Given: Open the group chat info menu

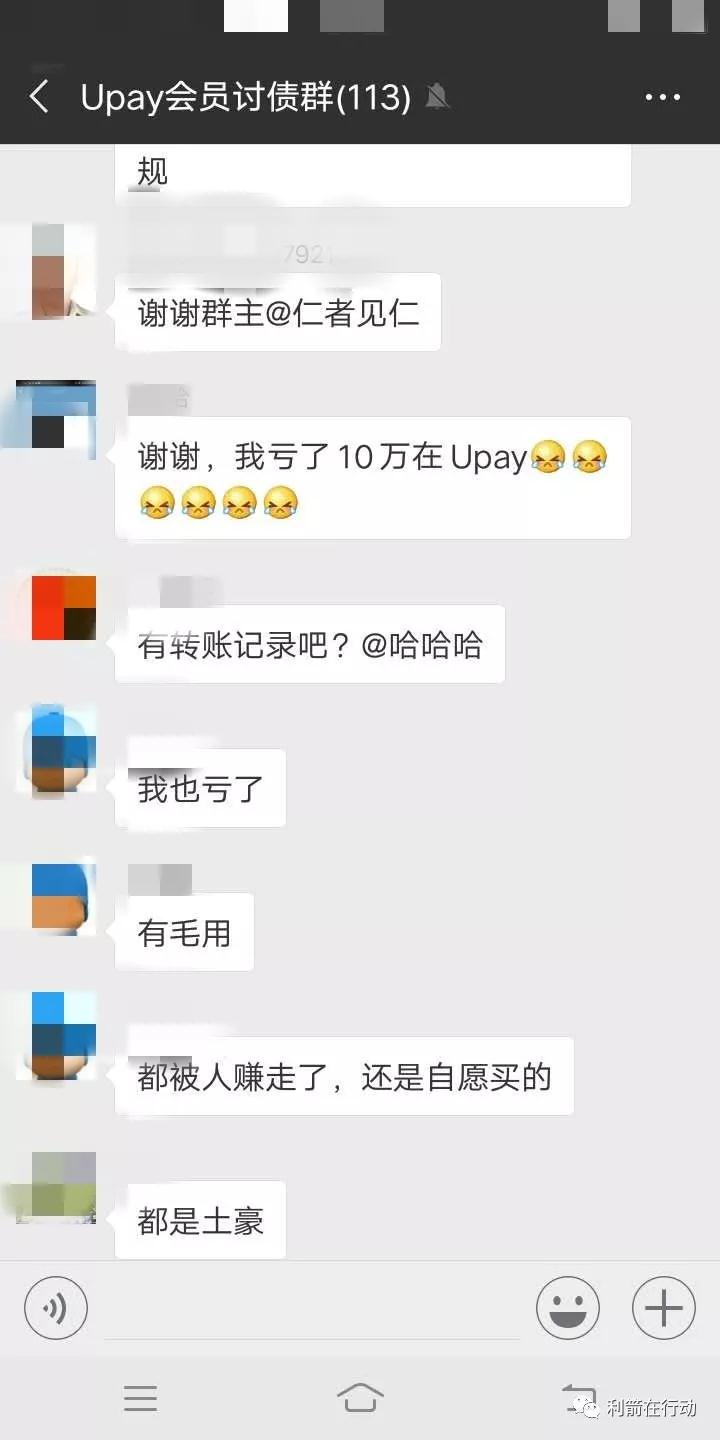Looking at the screenshot, I should click(x=662, y=97).
